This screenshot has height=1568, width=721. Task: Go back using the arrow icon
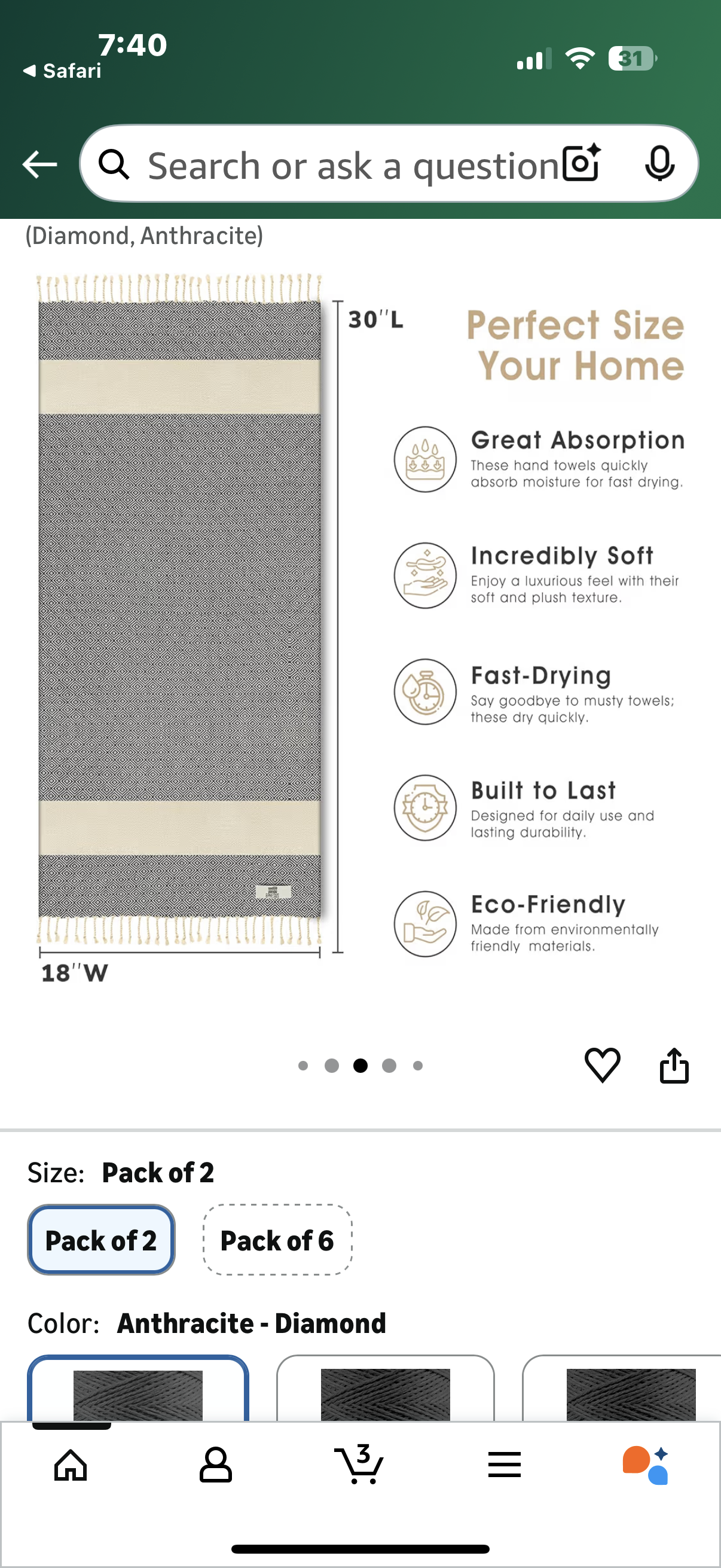tap(39, 164)
